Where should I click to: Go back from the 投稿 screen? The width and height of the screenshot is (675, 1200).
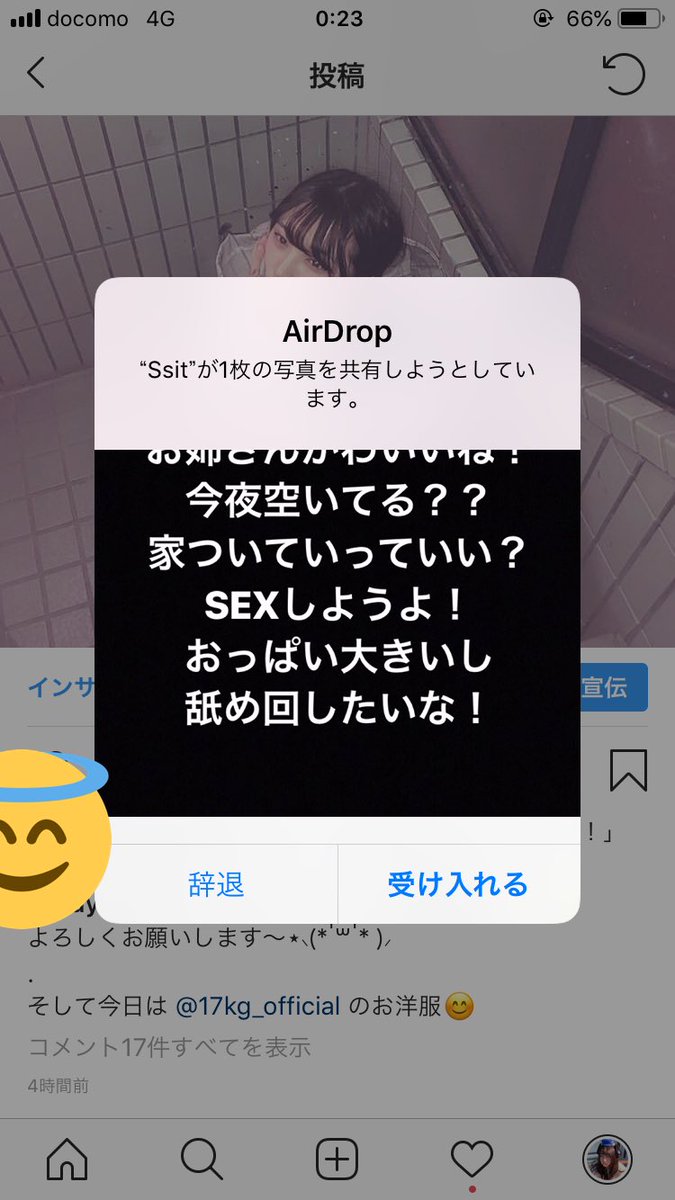(x=37, y=74)
